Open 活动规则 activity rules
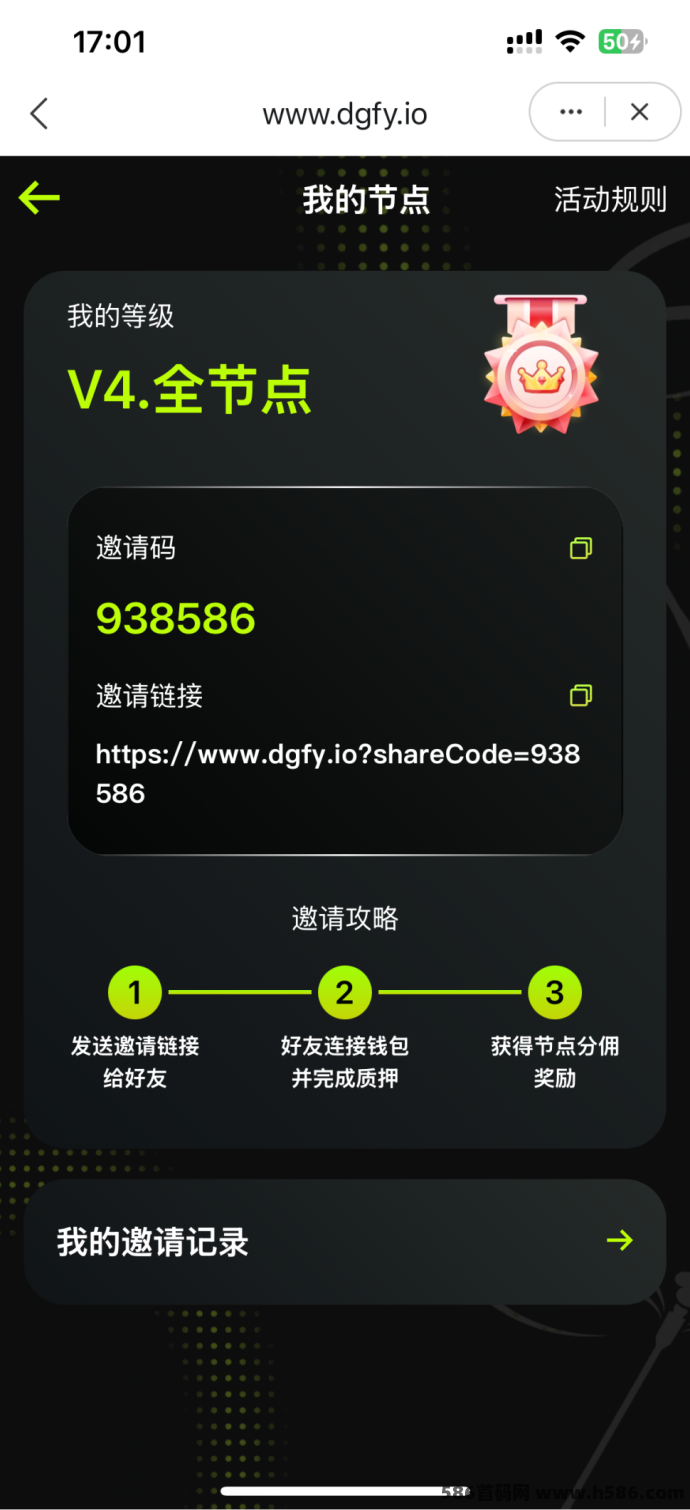 tap(610, 199)
